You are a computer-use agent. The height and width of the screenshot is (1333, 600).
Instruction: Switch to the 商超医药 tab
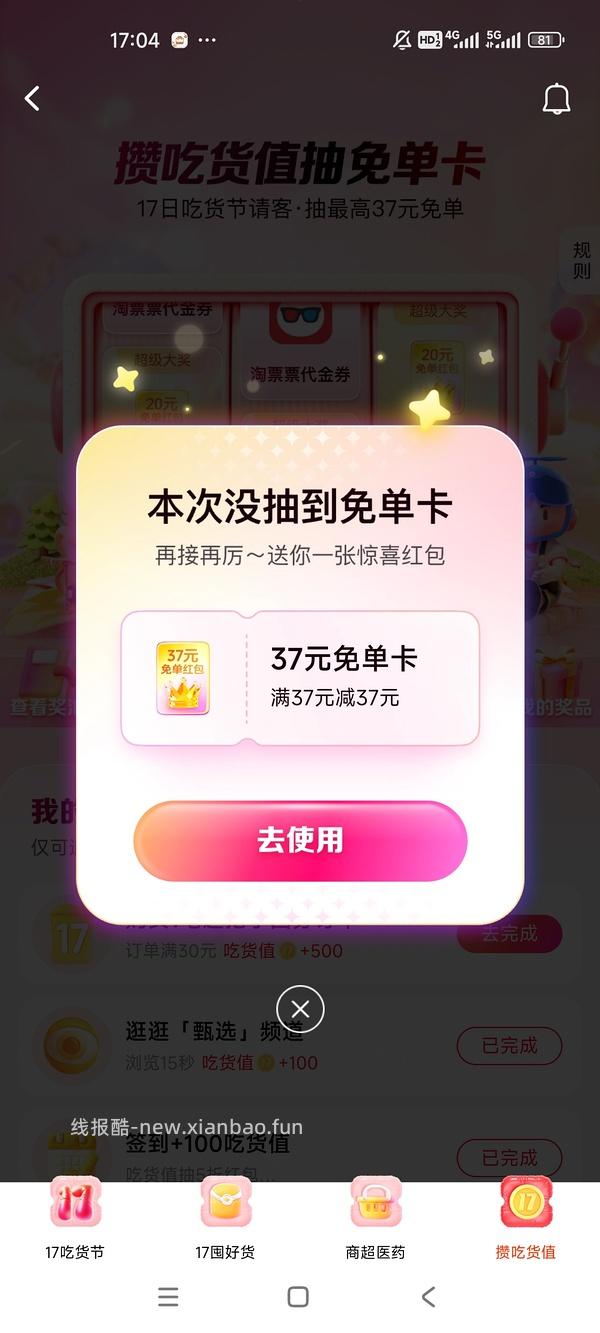point(375,1217)
